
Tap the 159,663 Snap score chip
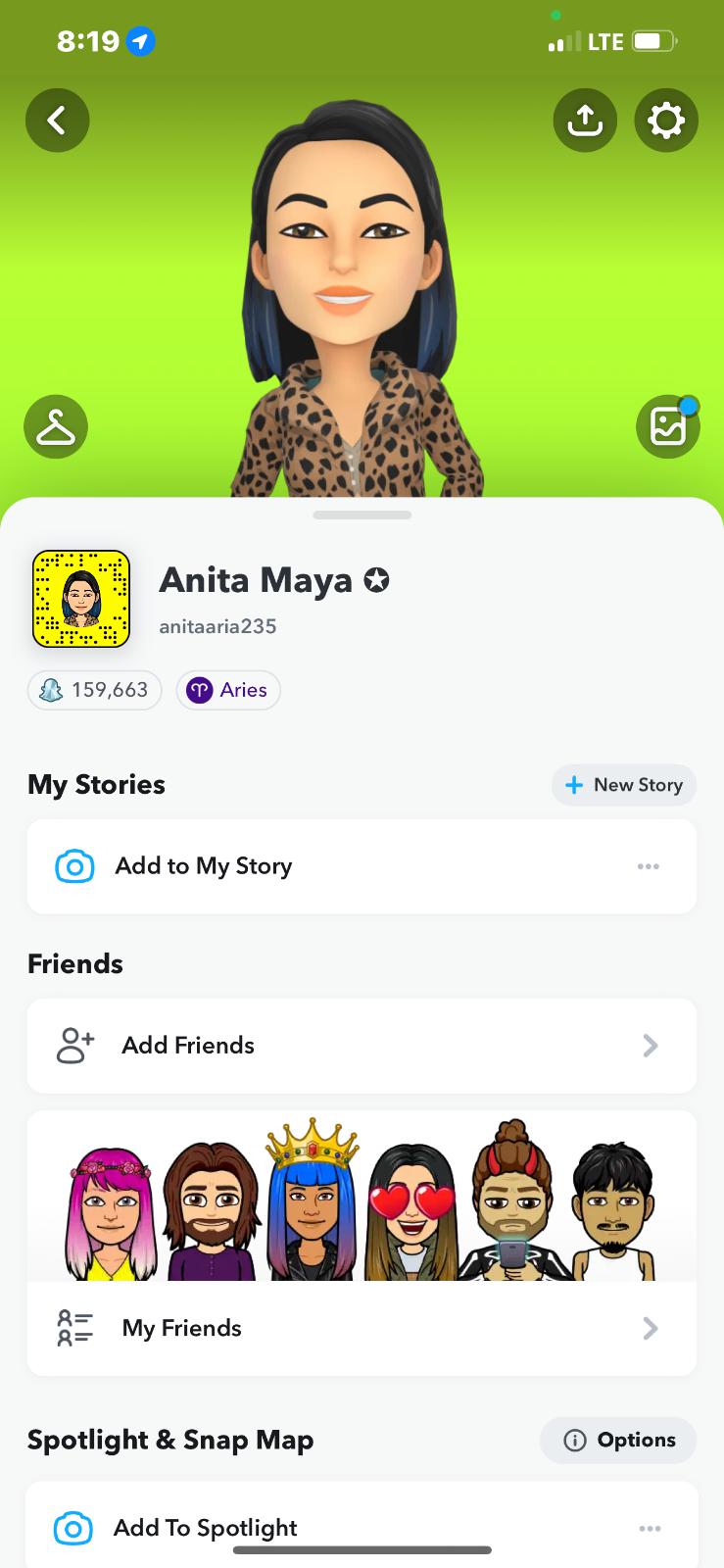tap(95, 690)
